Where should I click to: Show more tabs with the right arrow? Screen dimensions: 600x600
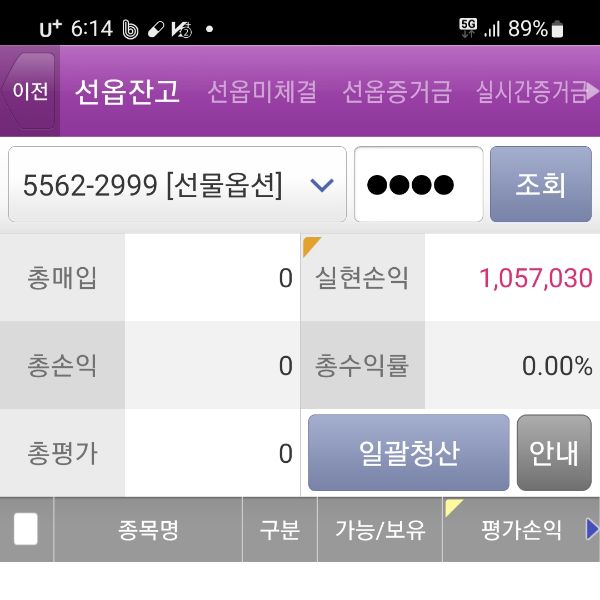click(x=592, y=92)
